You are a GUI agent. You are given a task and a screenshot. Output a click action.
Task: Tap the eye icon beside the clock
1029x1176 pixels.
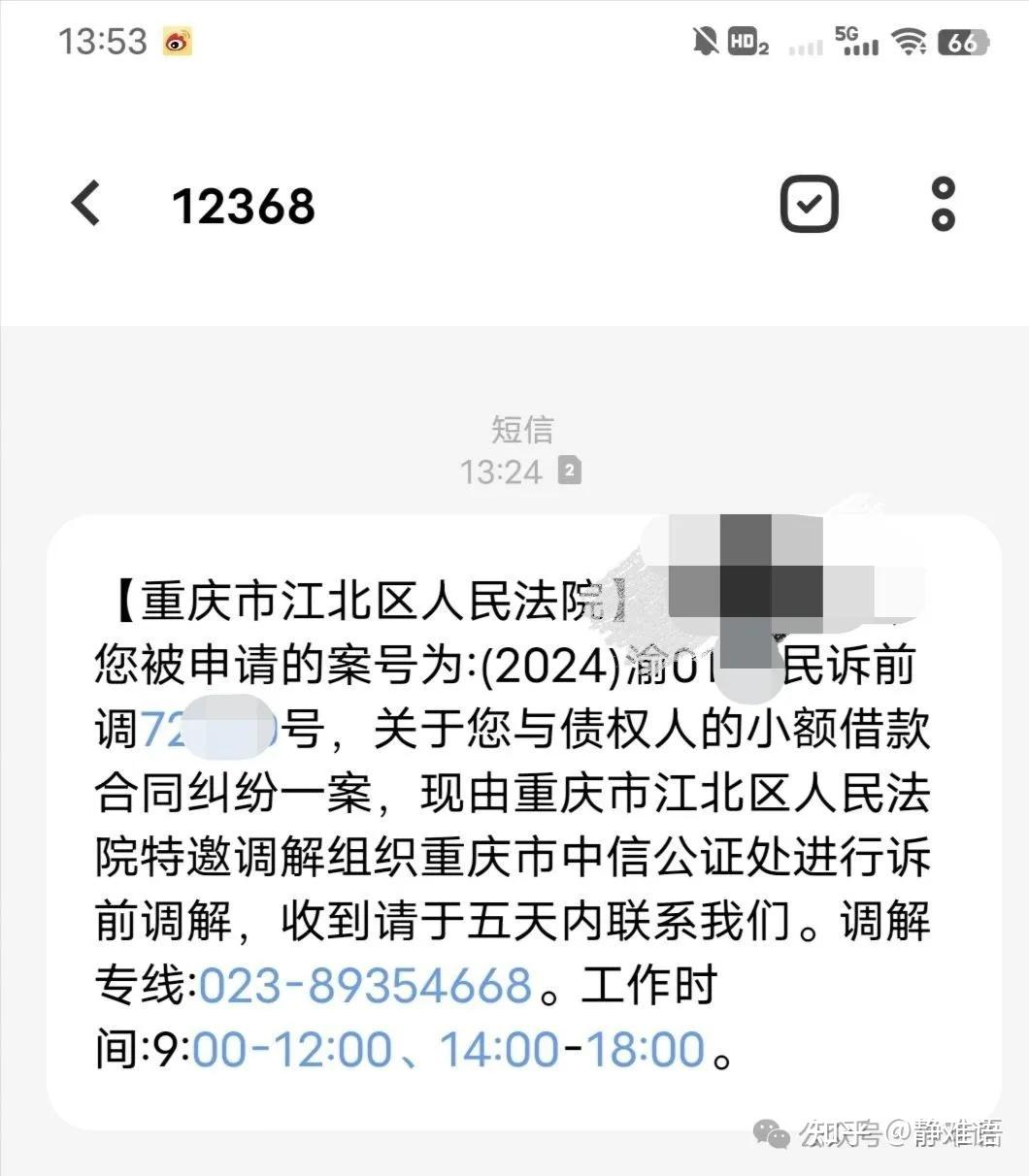(176, 41)
